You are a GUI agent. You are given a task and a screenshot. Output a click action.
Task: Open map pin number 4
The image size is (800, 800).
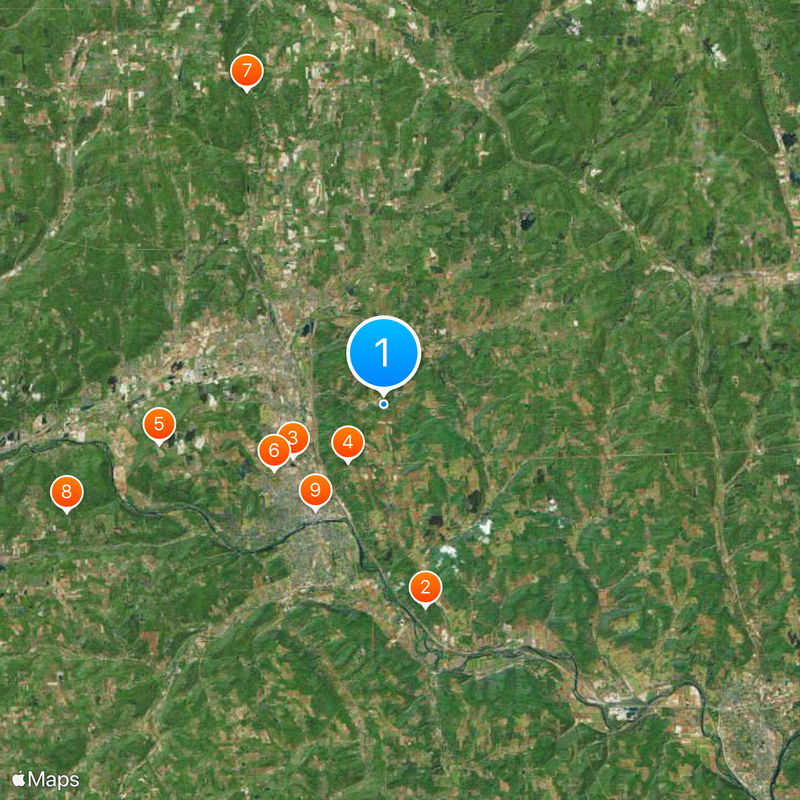click(348, 442)
